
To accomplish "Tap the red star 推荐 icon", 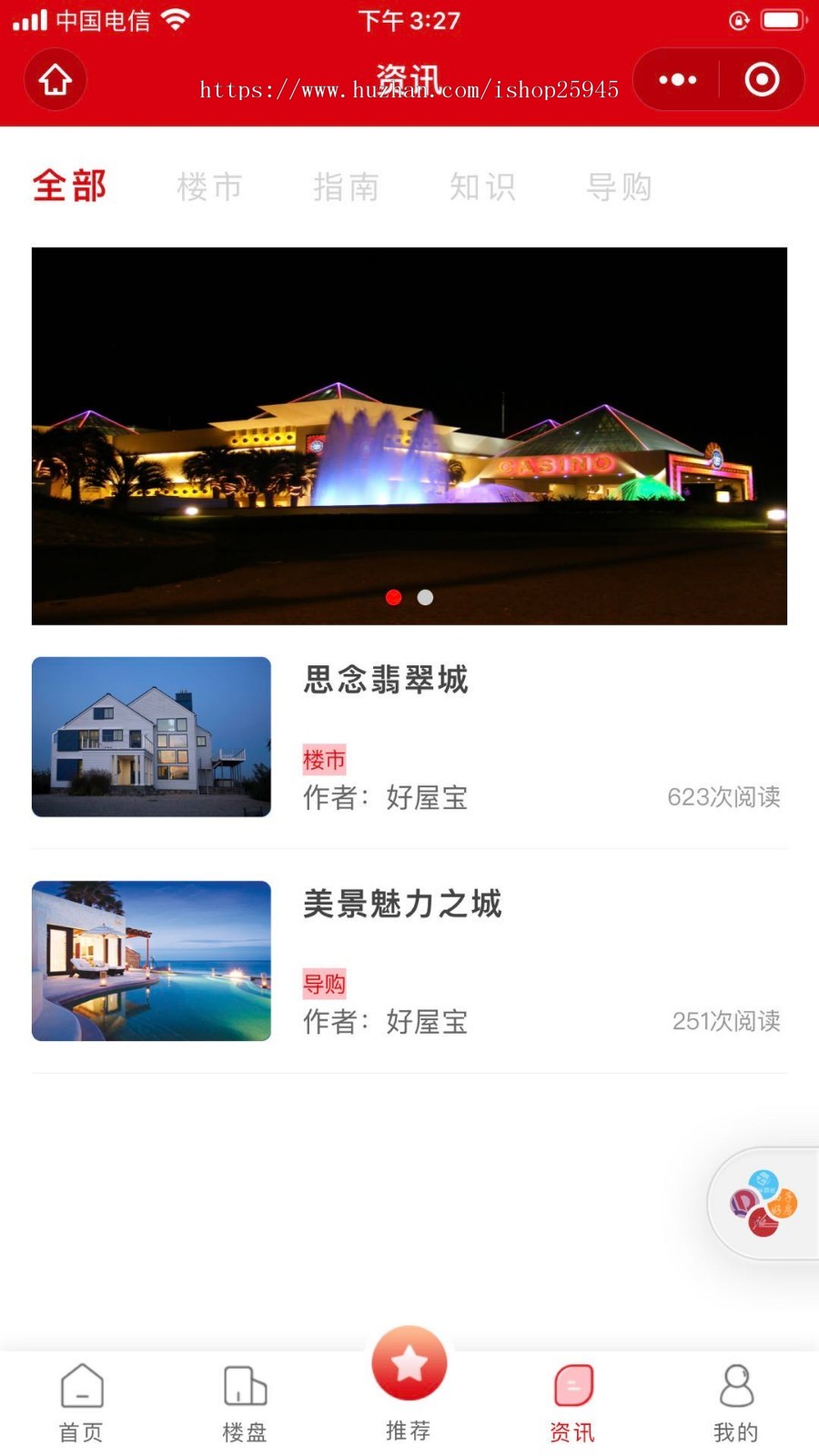I will [x=408, y=1362].
